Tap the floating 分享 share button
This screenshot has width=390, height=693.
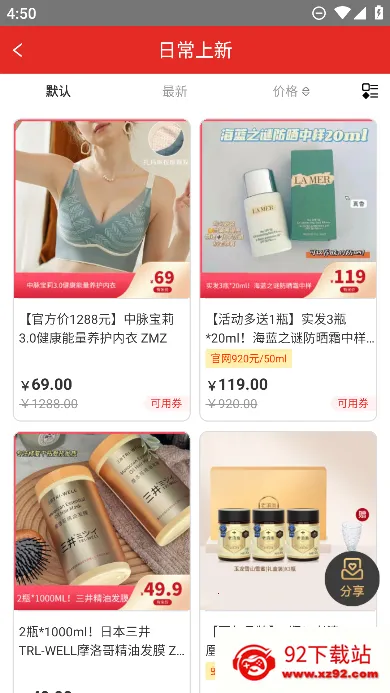tap(352, 579)
